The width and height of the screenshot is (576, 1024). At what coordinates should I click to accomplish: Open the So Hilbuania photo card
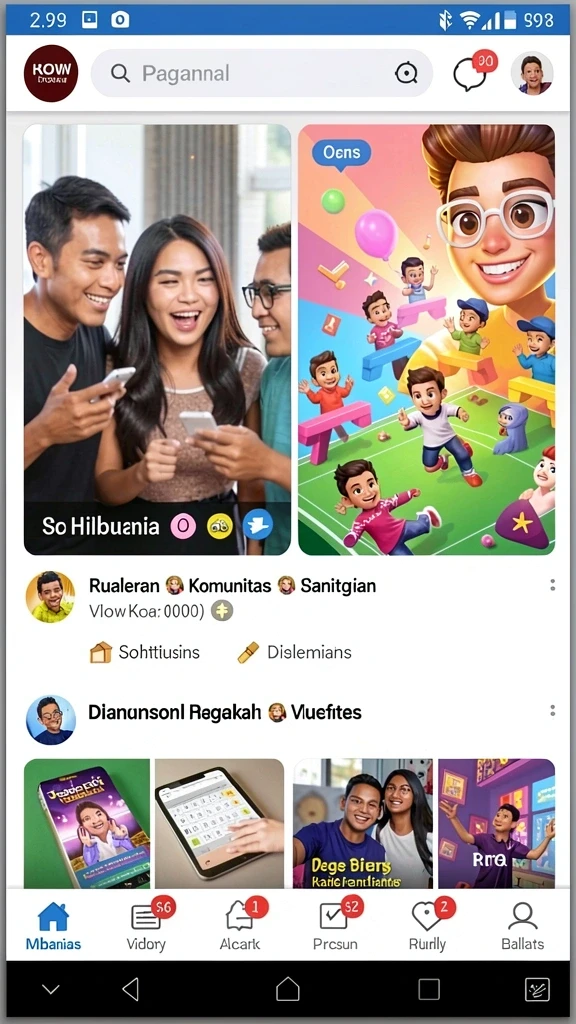click(x=157, y=340)
